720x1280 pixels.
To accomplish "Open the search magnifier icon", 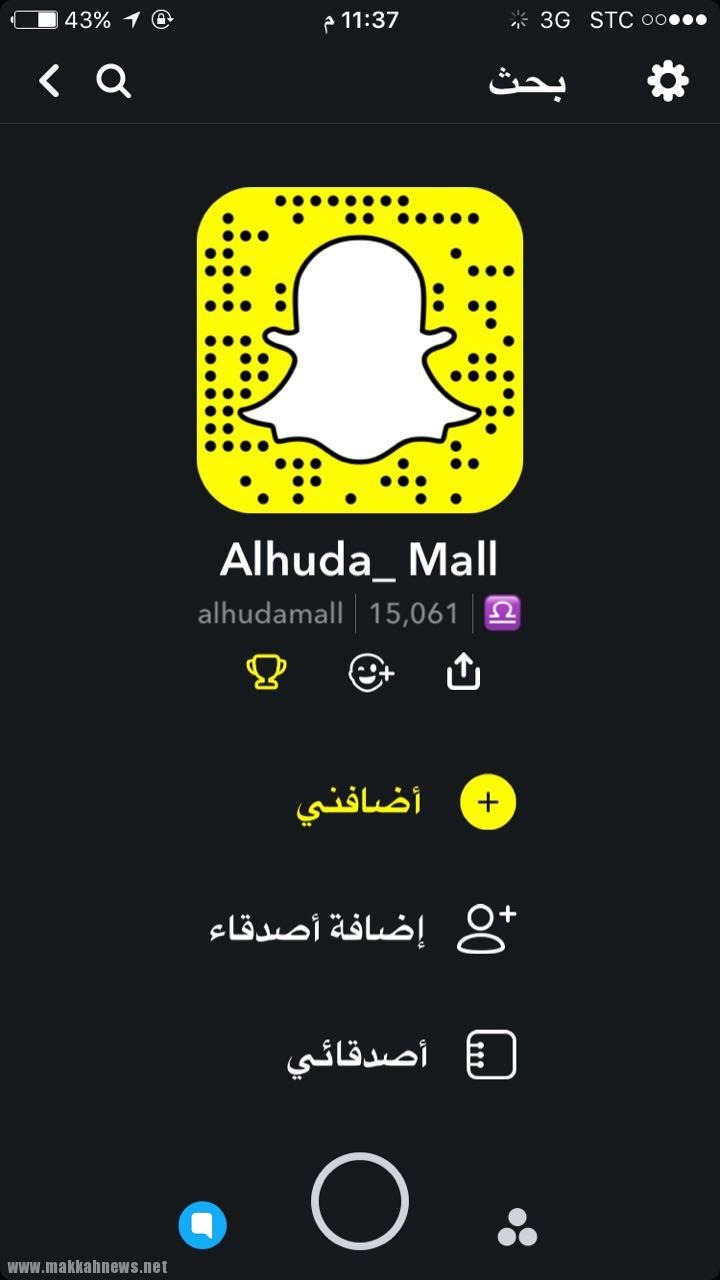I will pyautogui.click(x=114, y=81).
